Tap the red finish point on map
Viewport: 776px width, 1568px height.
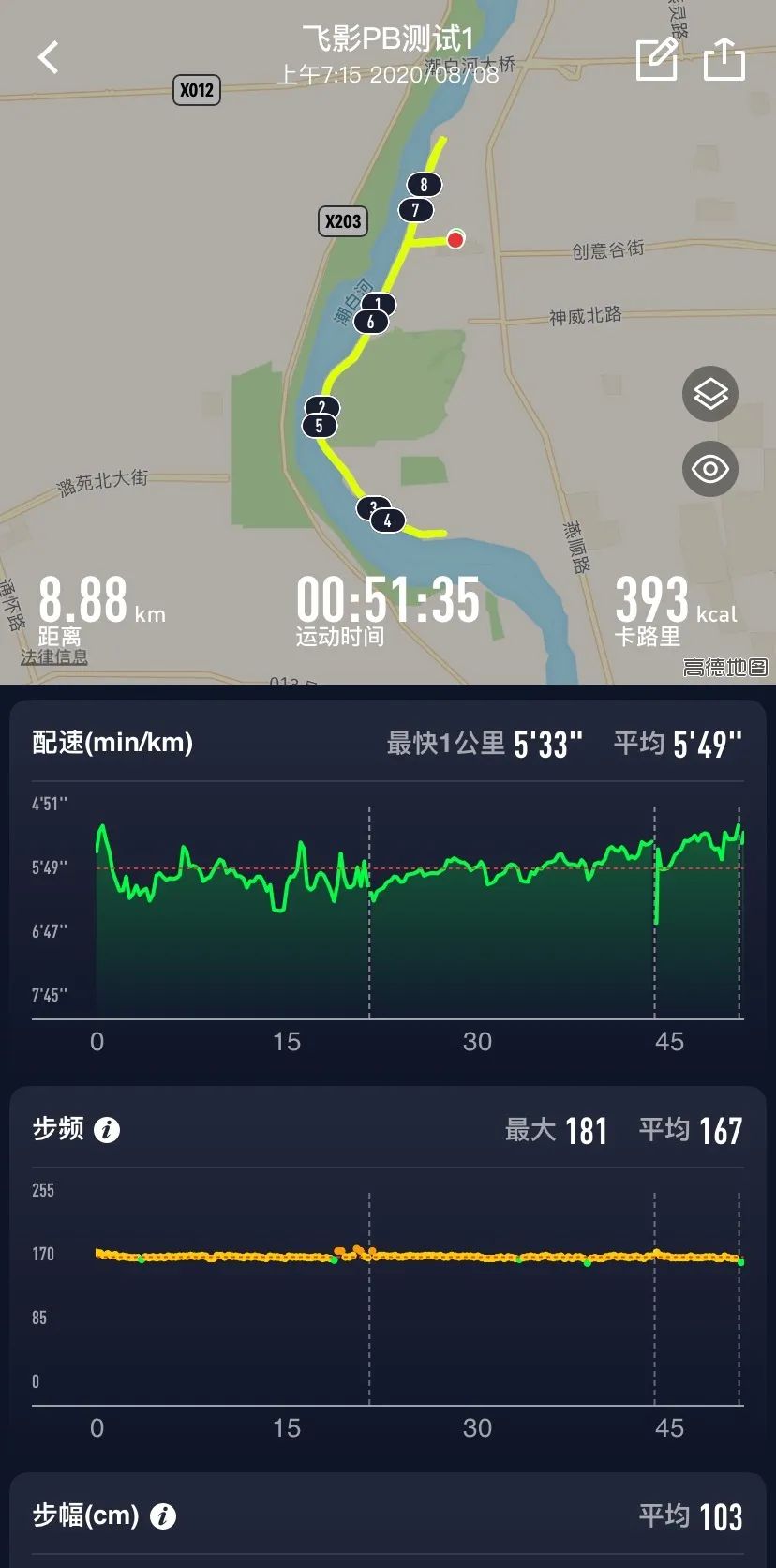(x=456, y=241)
